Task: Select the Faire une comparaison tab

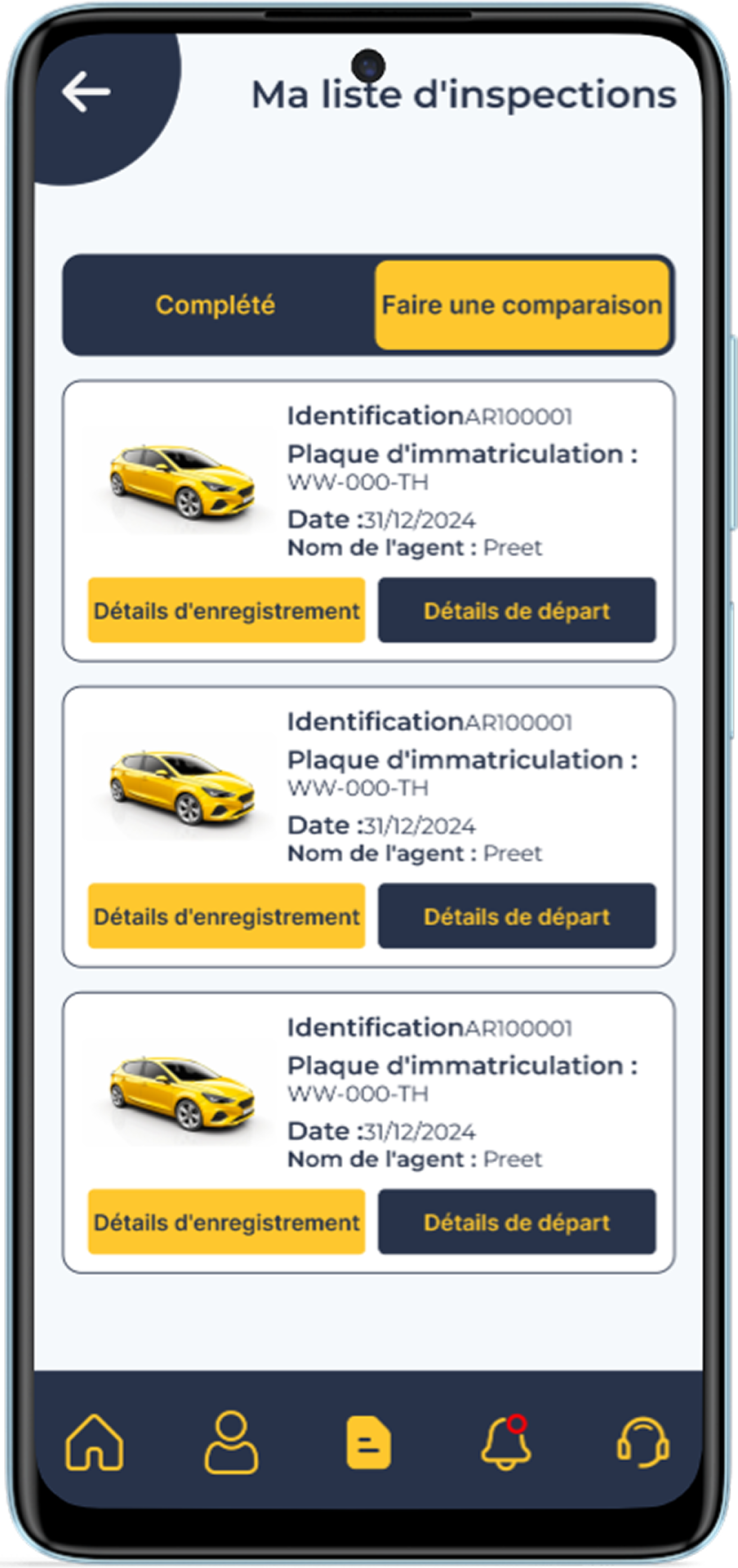Action: coord(522,305)
